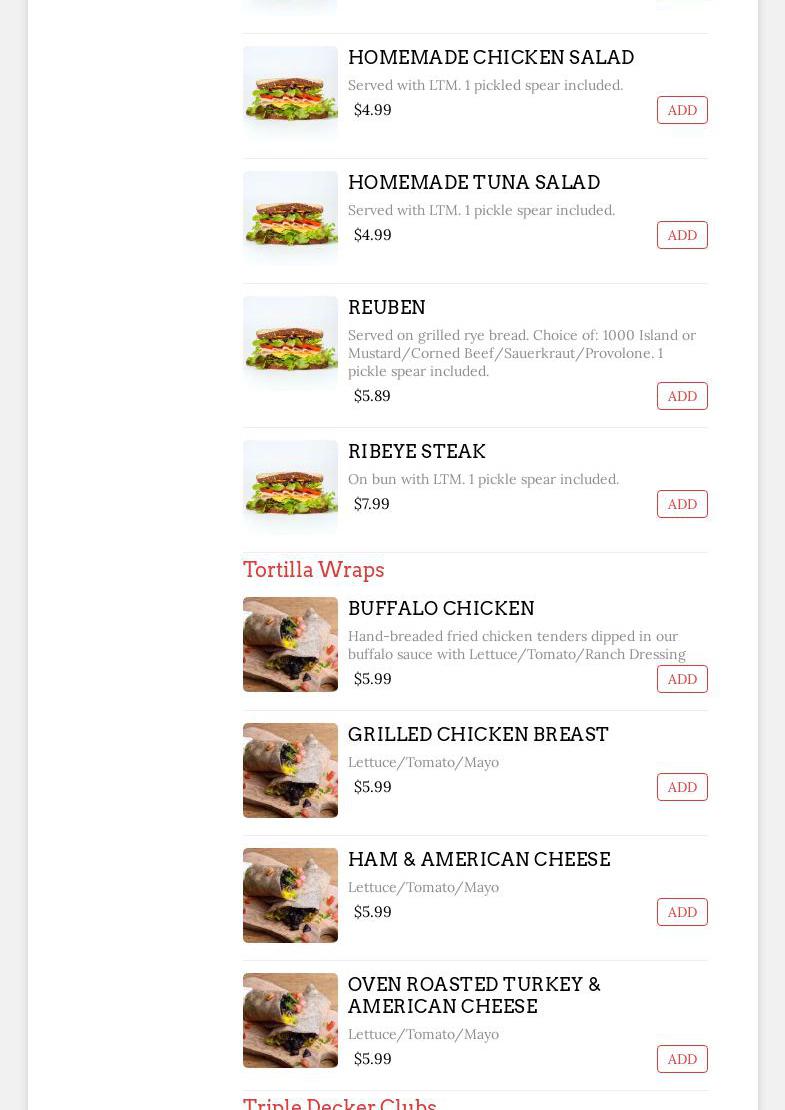Viewport: 785px width, 1110px height.
Task: Add Oven Roasted Turkey & American Cheese wrap
Action: [682, 1059]
